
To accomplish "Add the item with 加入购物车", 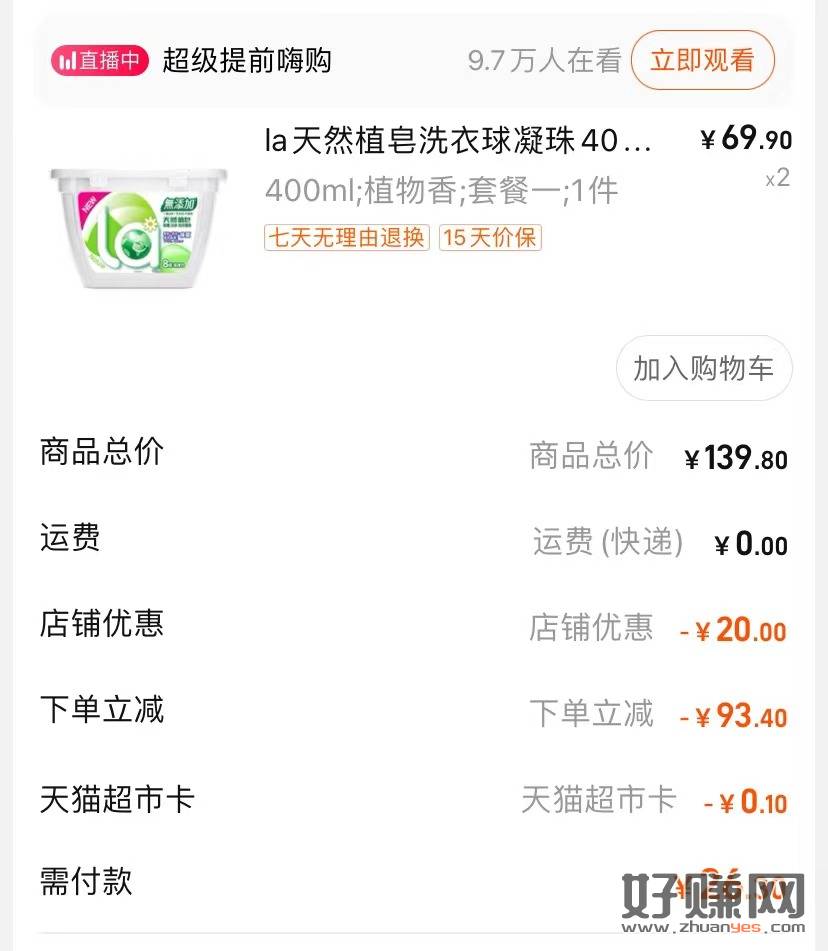I will (703, 368).
